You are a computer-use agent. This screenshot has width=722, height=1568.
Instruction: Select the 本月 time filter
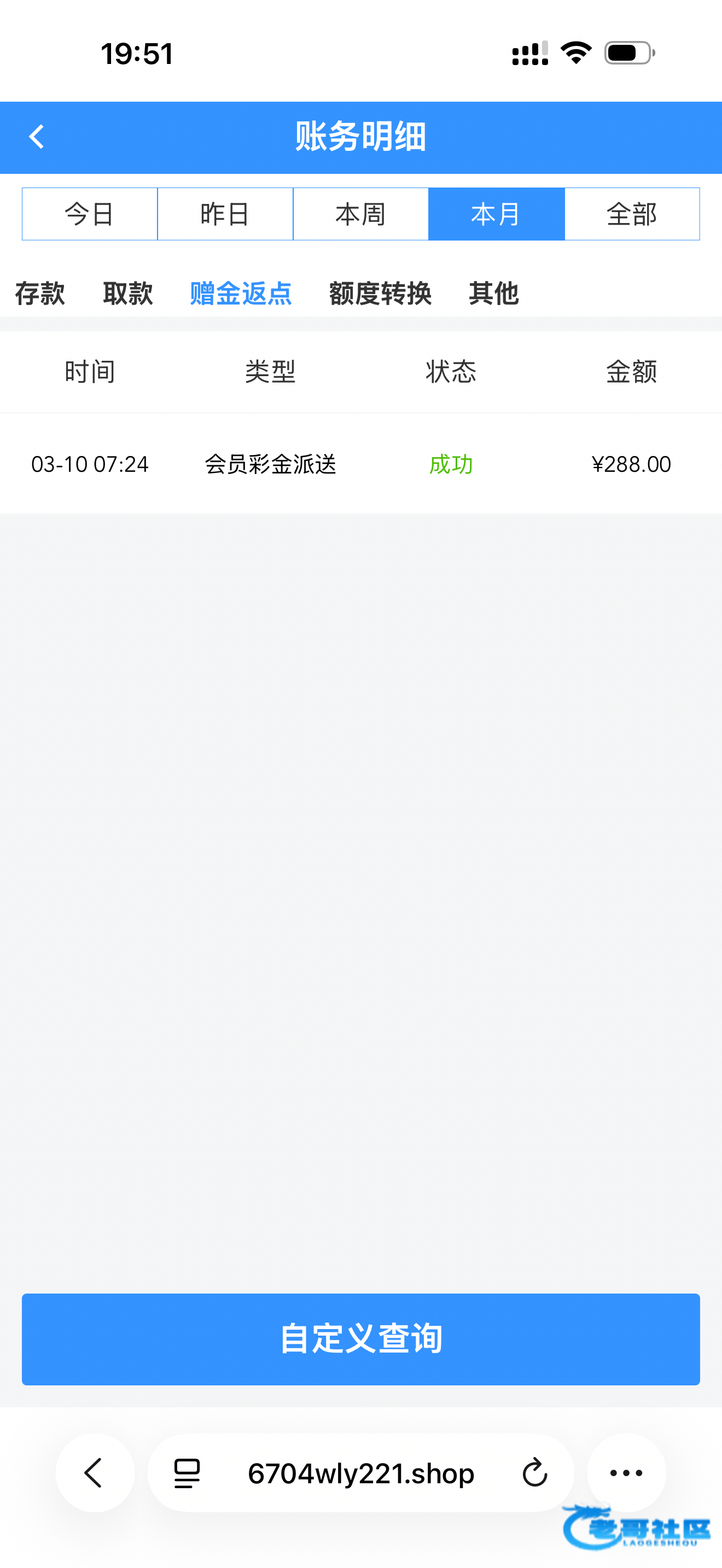pyautogui.click(x=496, y=214)
